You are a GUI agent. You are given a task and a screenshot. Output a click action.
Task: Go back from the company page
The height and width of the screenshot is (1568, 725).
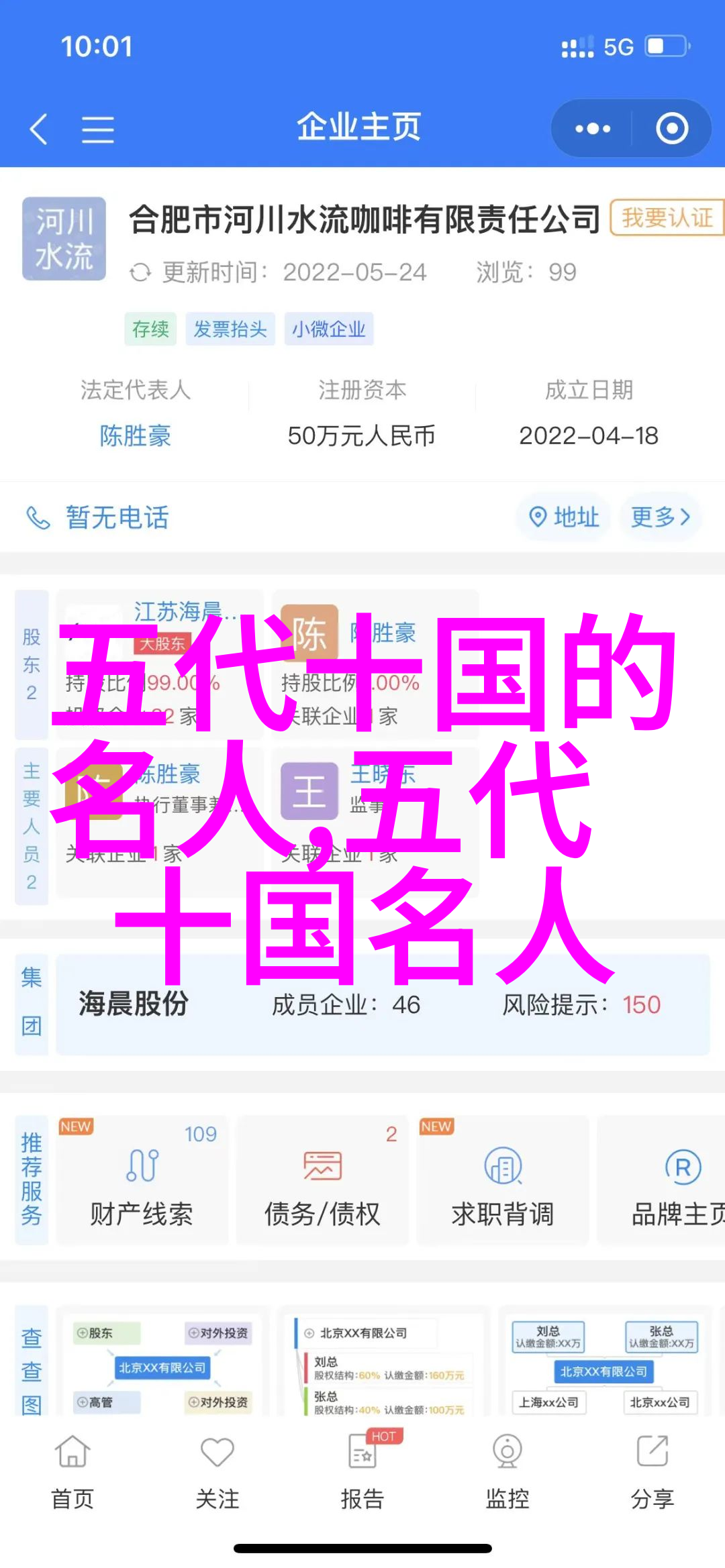(39, 128)
